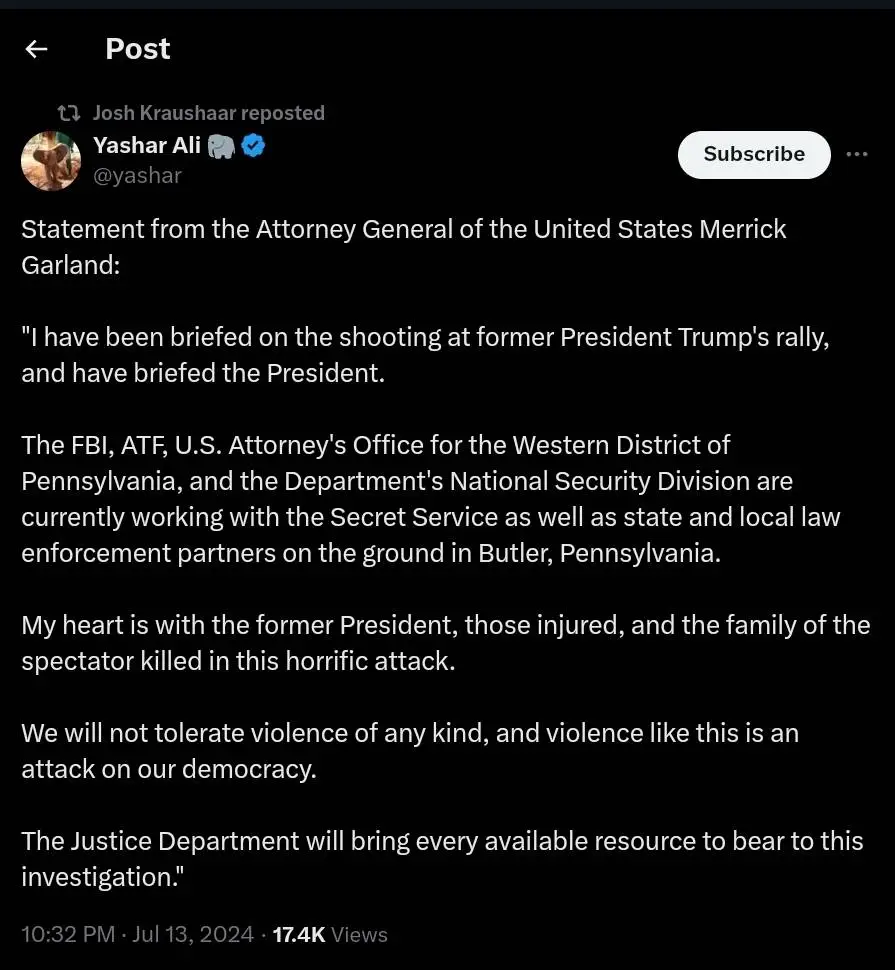
Task: Go back using the arrow icon
Action: point(37,49)
